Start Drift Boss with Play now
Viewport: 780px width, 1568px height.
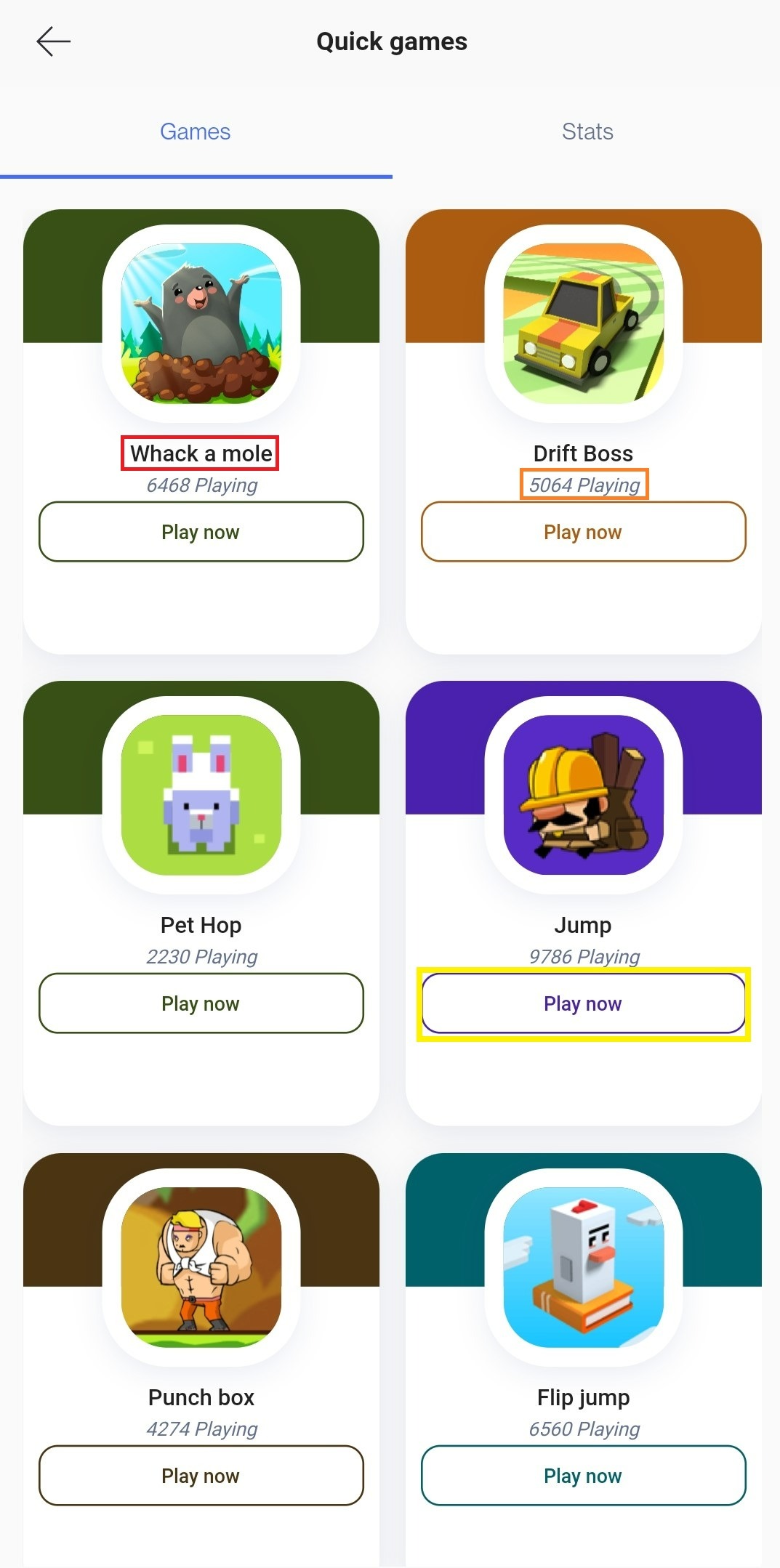point(583,532)
